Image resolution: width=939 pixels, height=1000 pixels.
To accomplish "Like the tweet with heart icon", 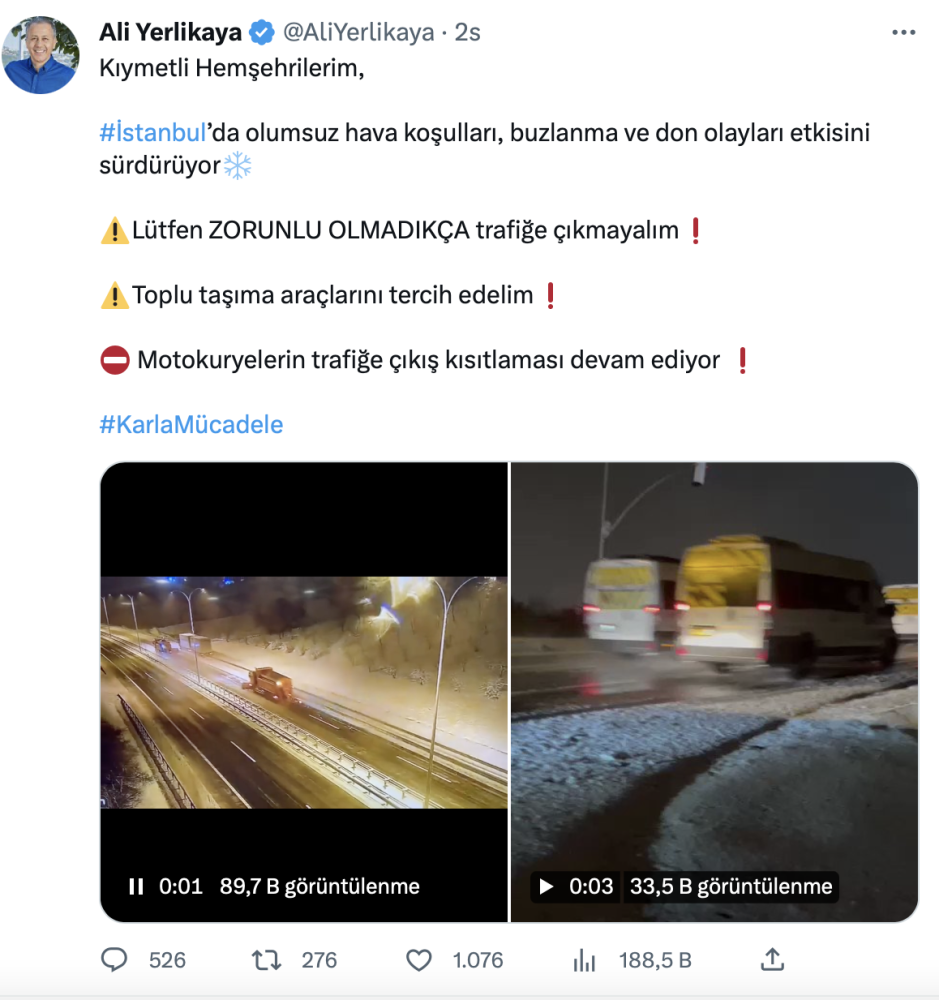I will tap(418, 960).
